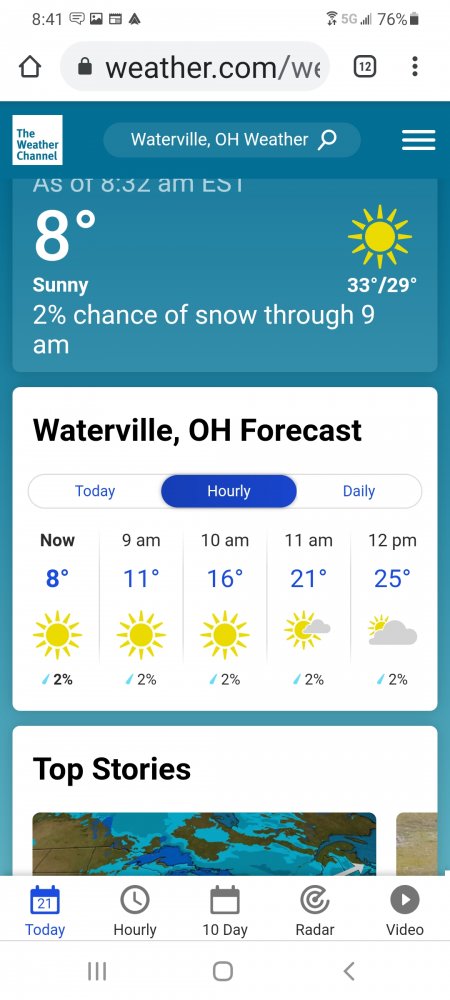Select the Hourly forecast segment

[229, 491]
